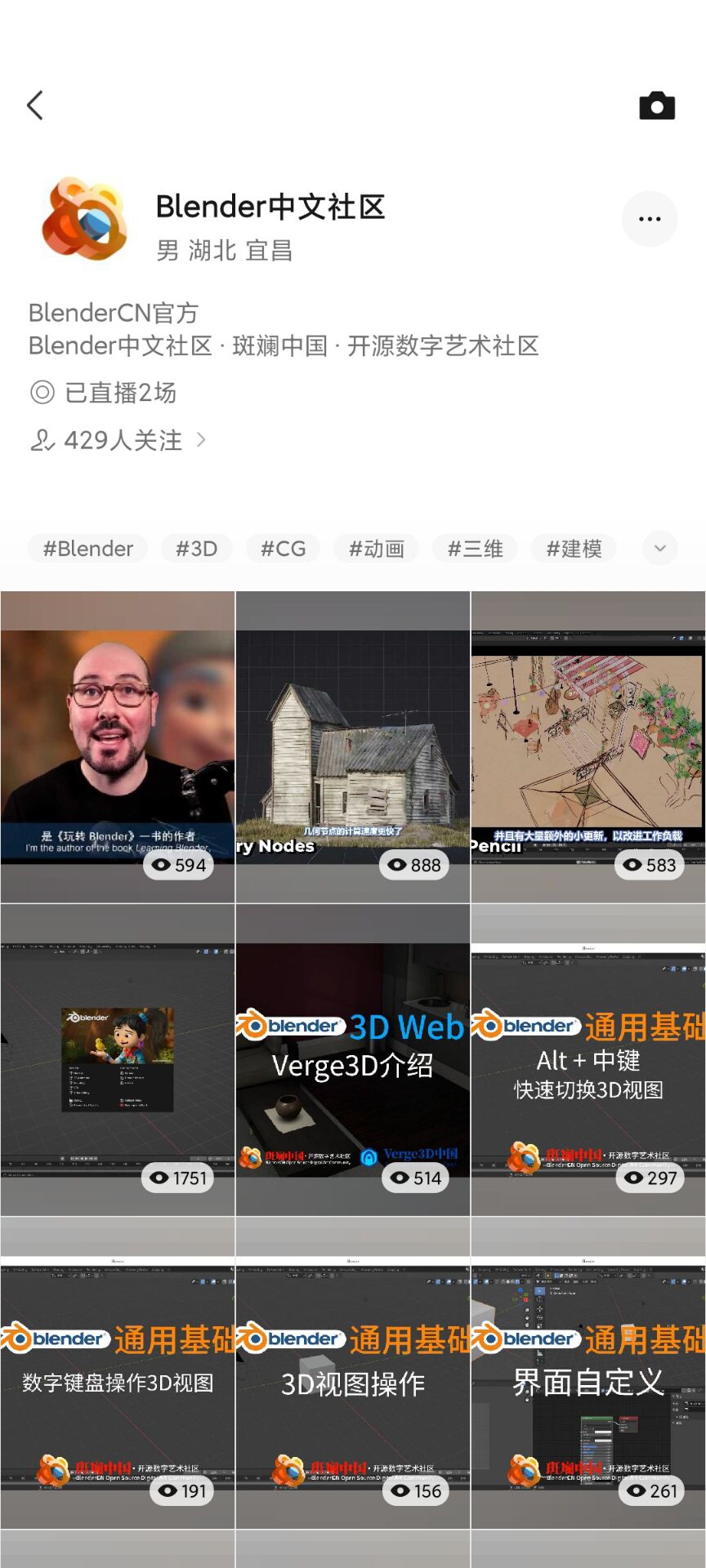The image size is (706, 1568).
Task: Open the Verge3D介绍 video
Action: click(353, 1059)
